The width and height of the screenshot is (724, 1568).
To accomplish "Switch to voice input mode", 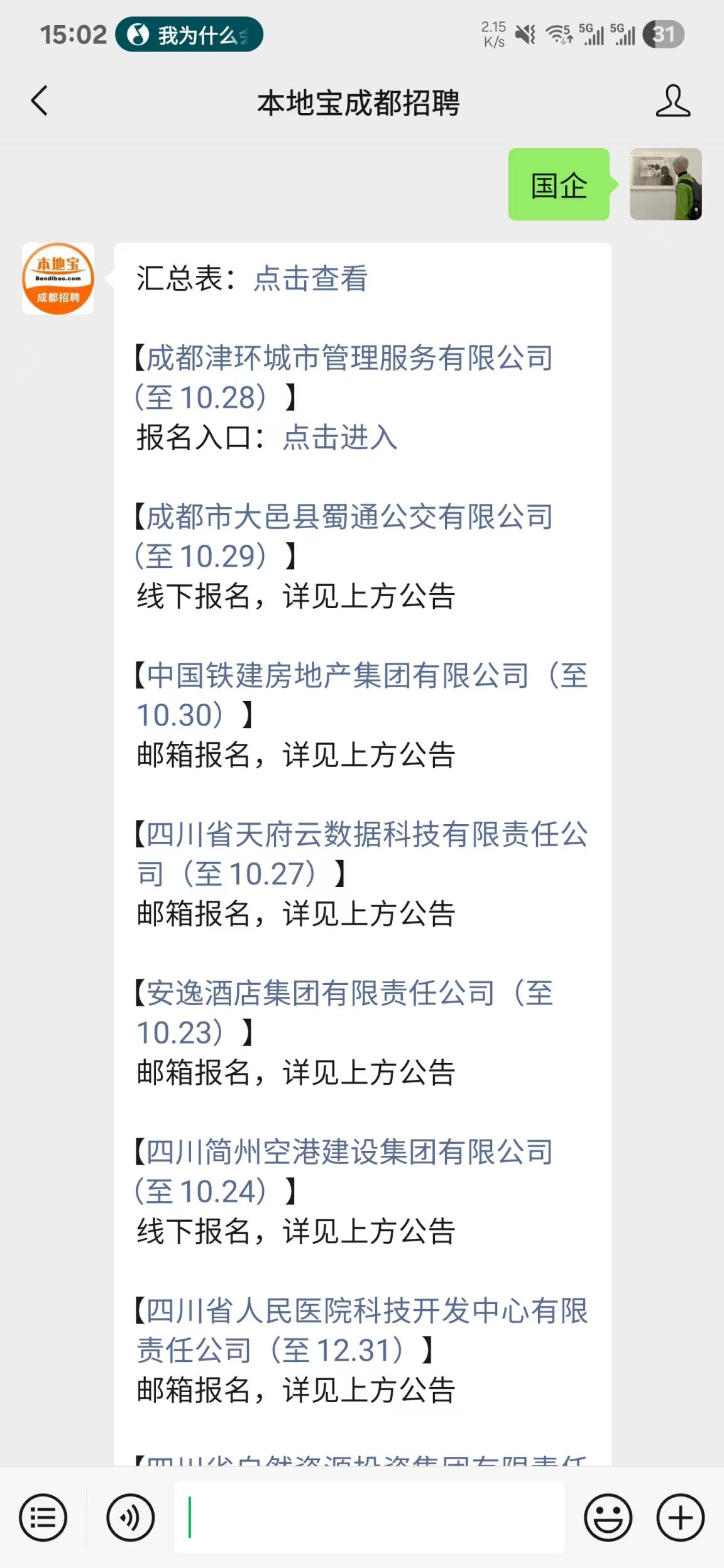I will point(130,1518).
